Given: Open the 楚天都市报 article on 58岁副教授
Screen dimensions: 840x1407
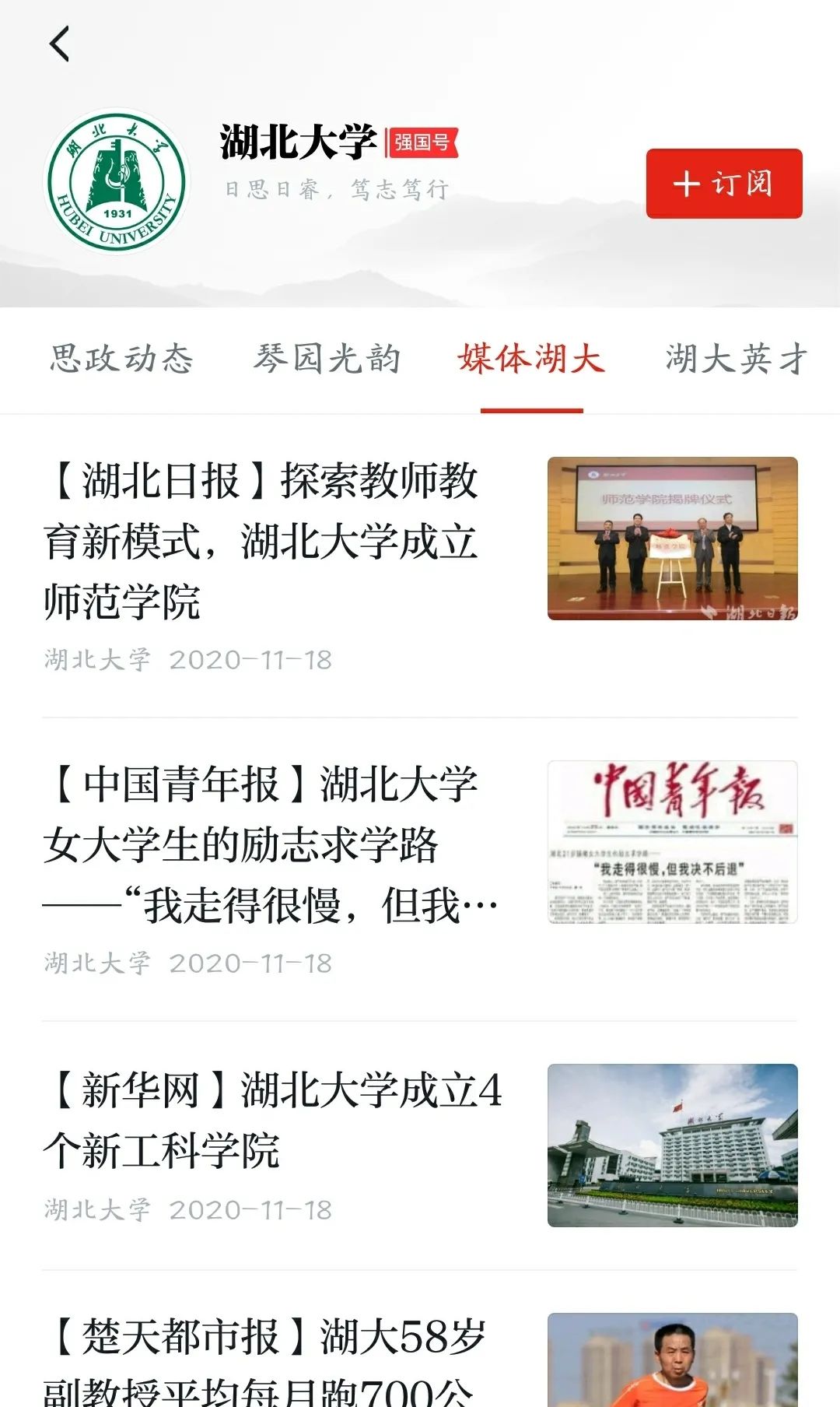Looking at the screenshot, I should [x=264, y=1362].
